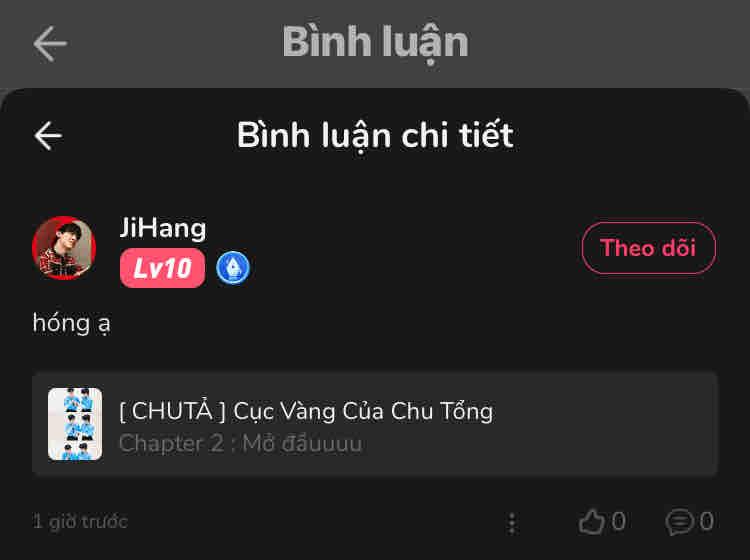The image size is (750, 560).
Task: Open the Cục Vàng Của Chu Tổng story card
Action: pos(374,424)
